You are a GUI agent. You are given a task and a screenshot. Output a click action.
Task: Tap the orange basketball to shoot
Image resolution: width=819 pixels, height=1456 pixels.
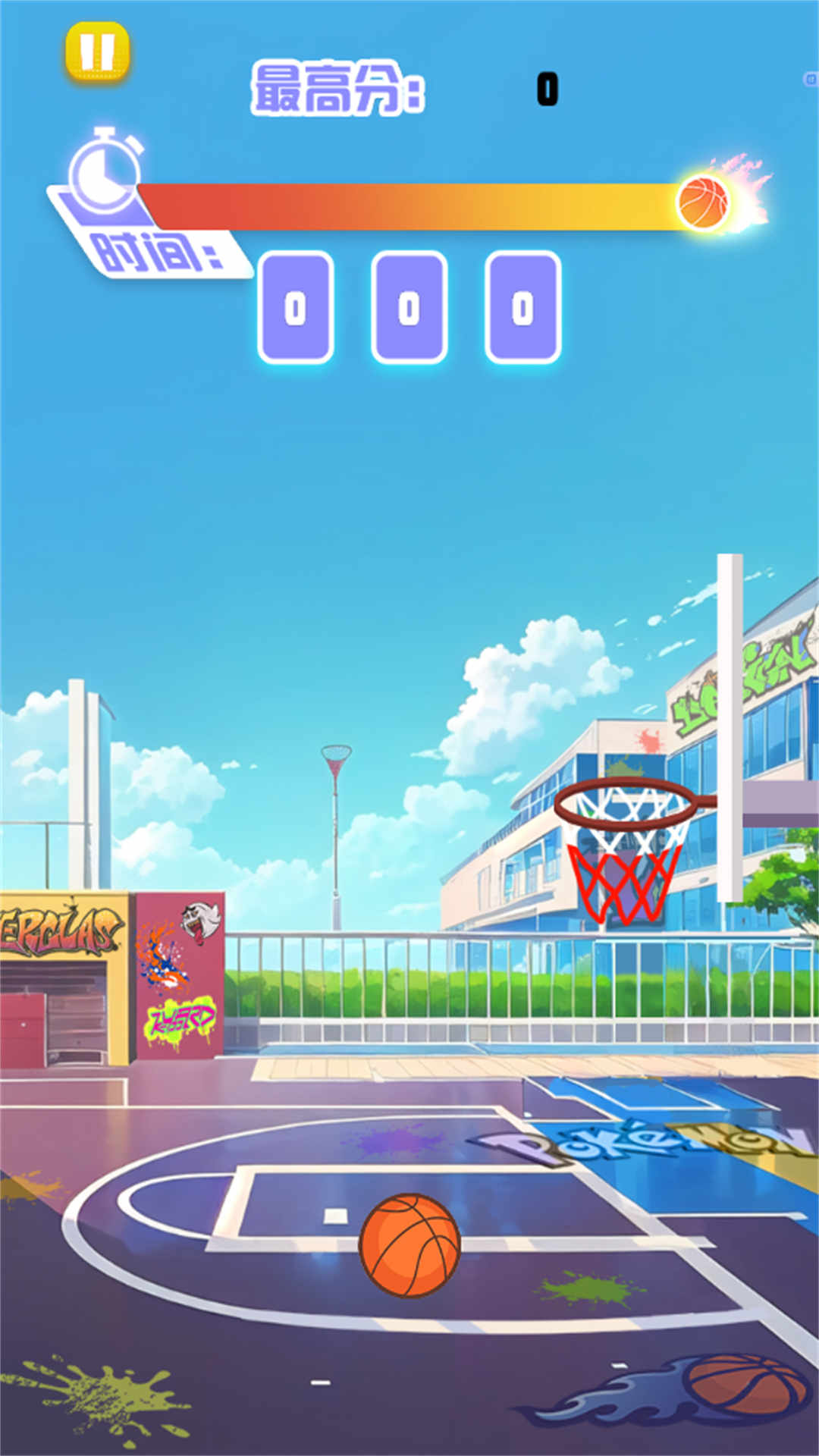409,1245
